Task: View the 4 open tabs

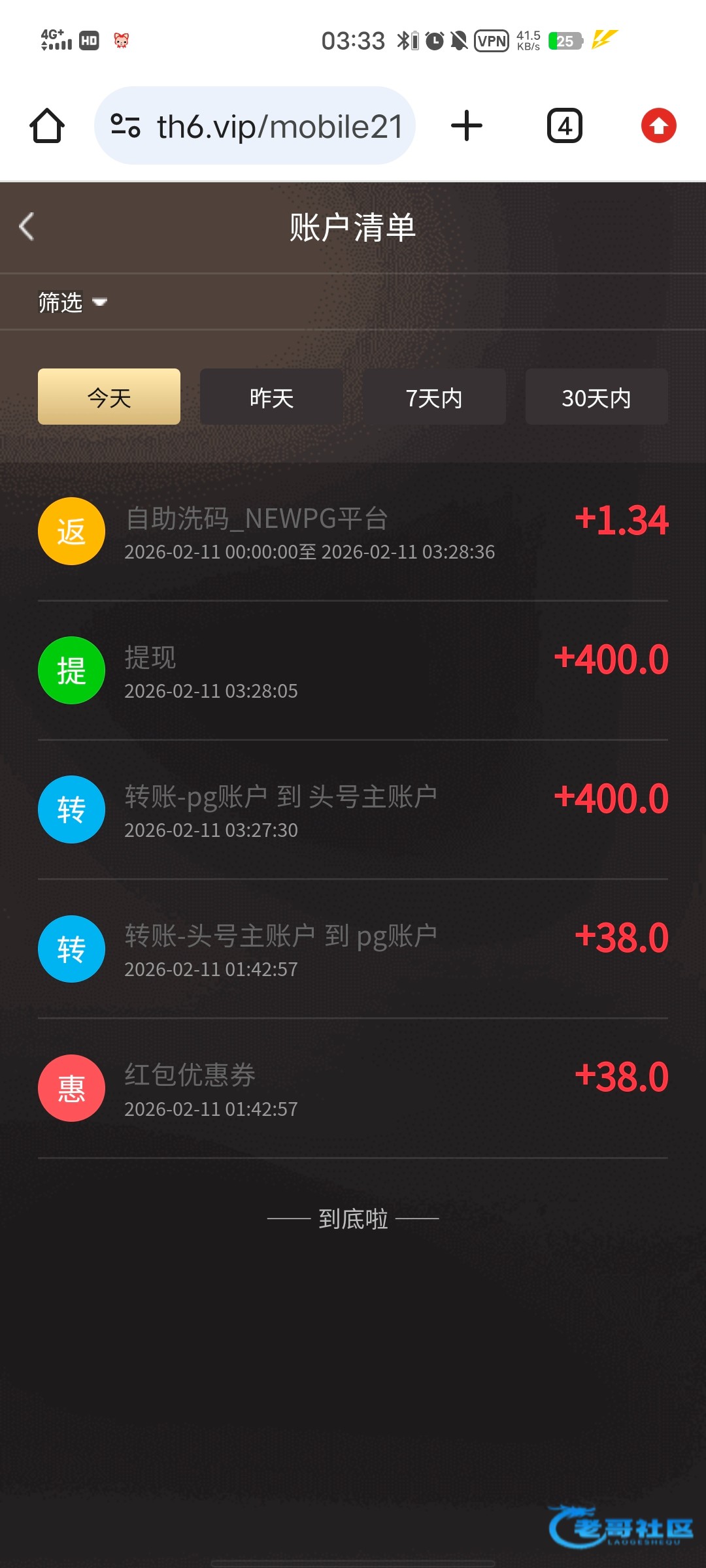Action: (564, 126)
